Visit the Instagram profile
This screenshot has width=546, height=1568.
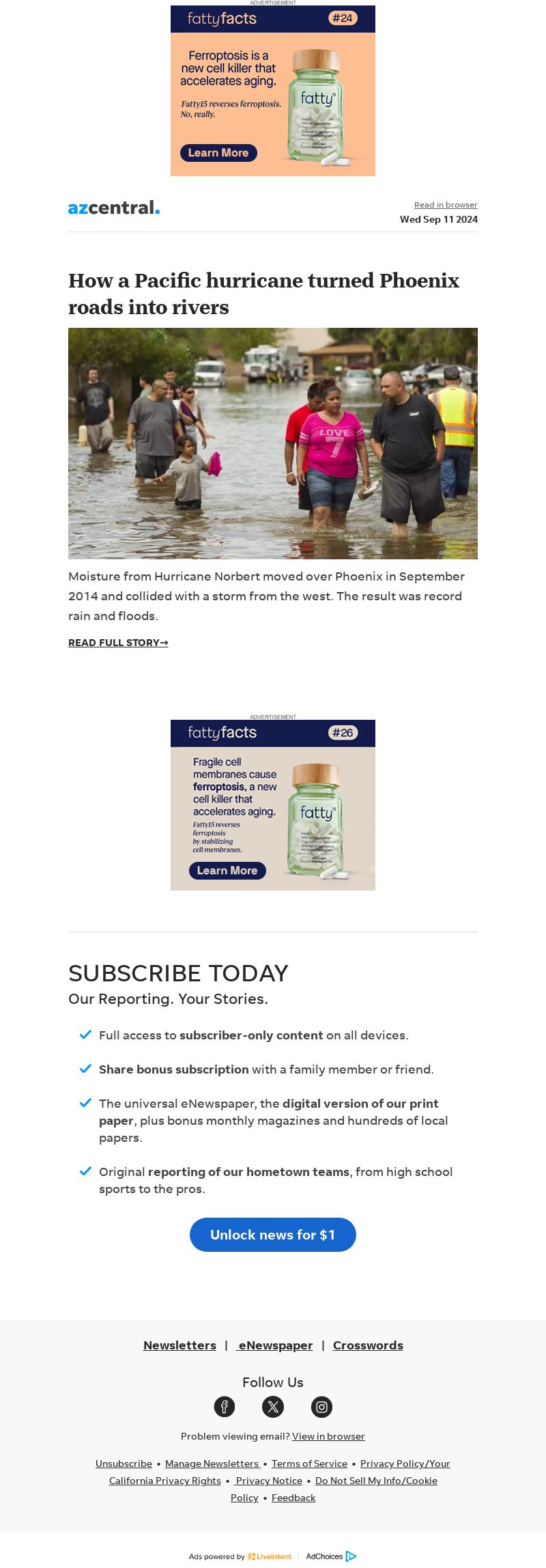321,1407
